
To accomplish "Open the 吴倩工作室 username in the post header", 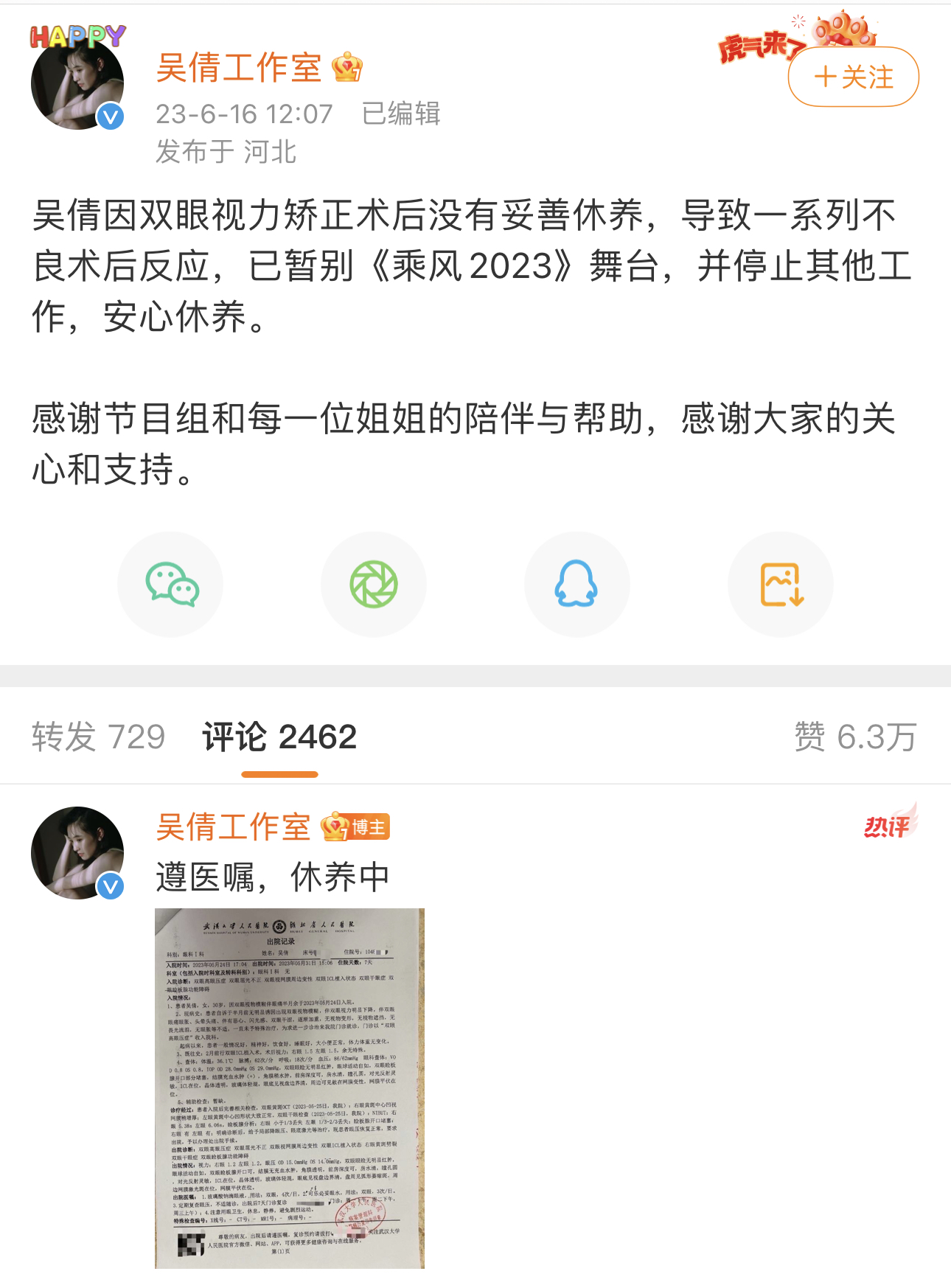I will pyautogui.click(x=239, y=68).
